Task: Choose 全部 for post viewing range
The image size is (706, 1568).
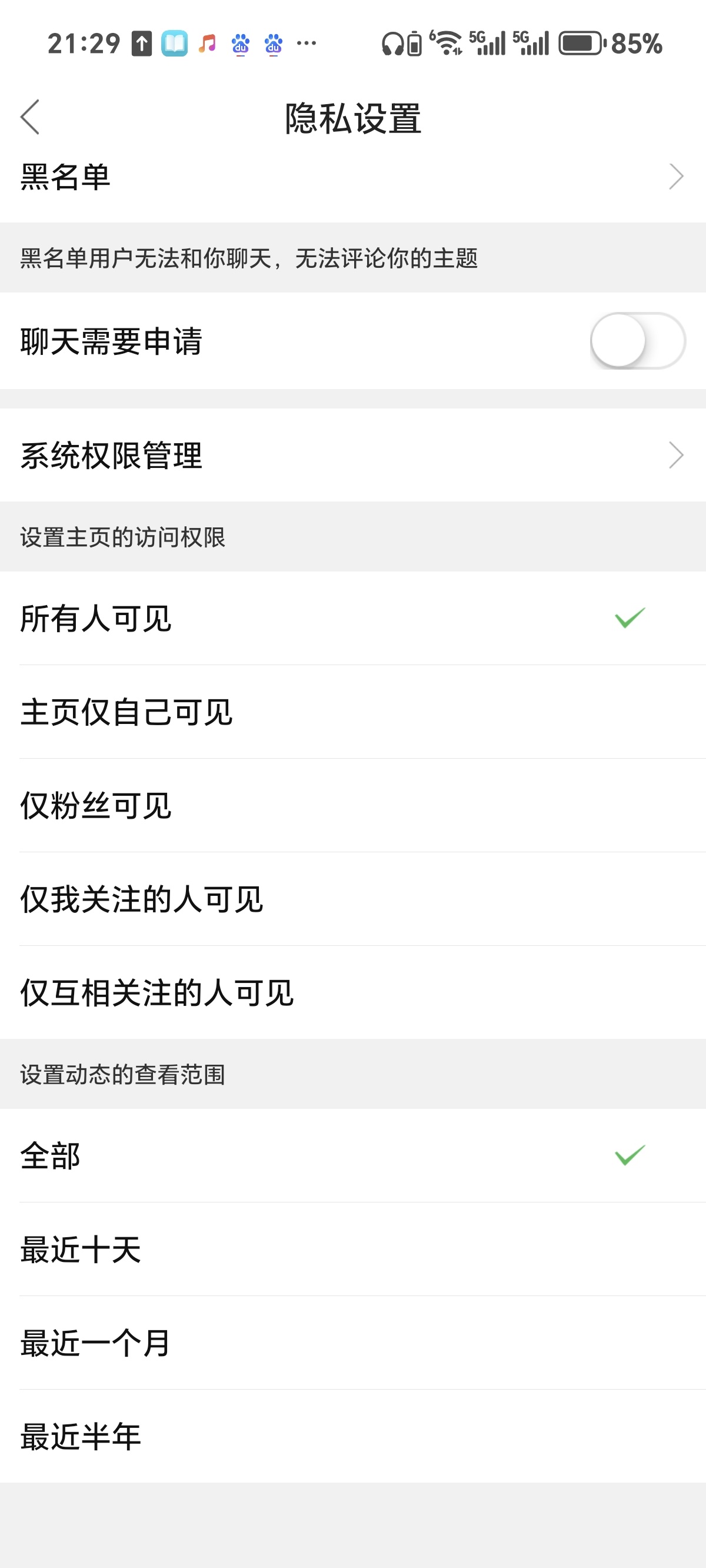Action: point(353,1155)
